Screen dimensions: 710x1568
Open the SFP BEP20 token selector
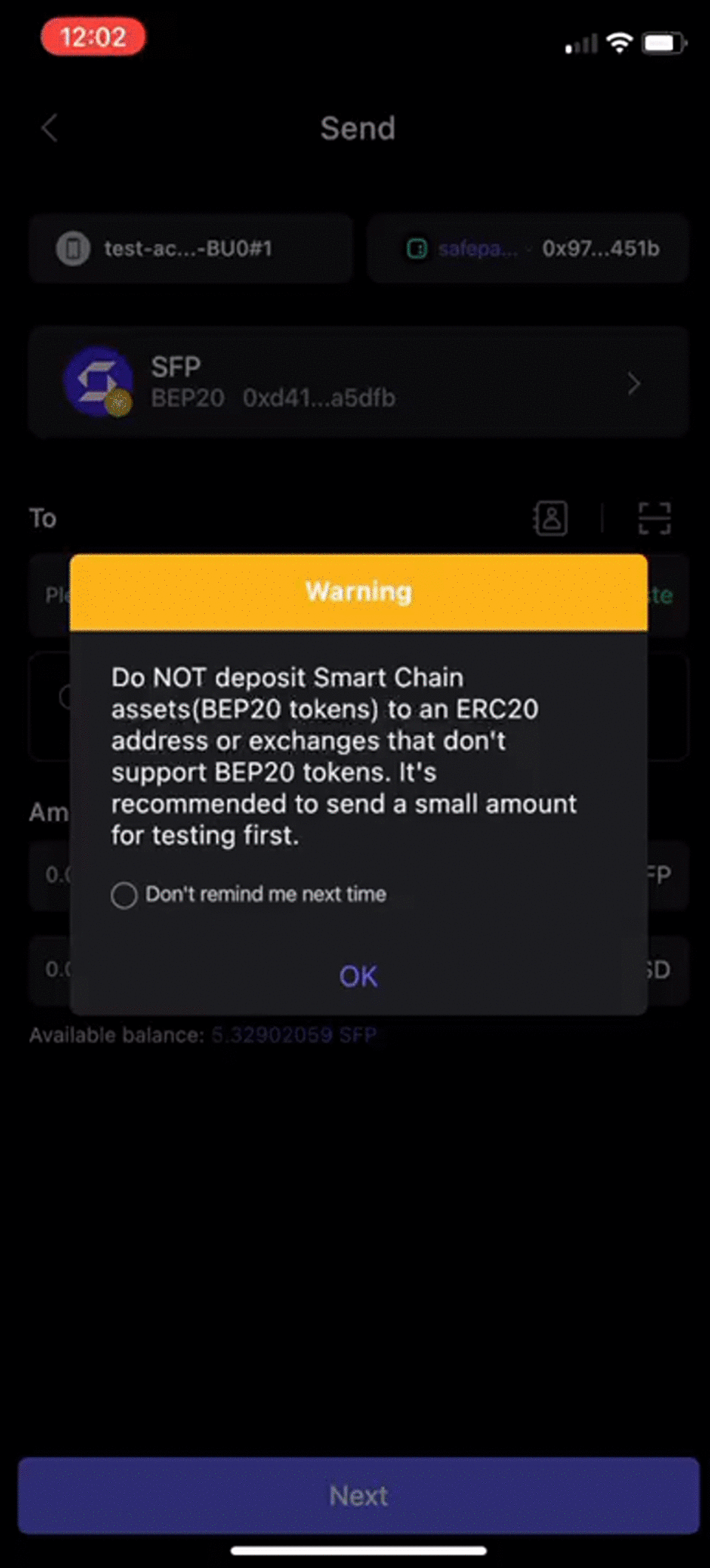pos(359,382)
